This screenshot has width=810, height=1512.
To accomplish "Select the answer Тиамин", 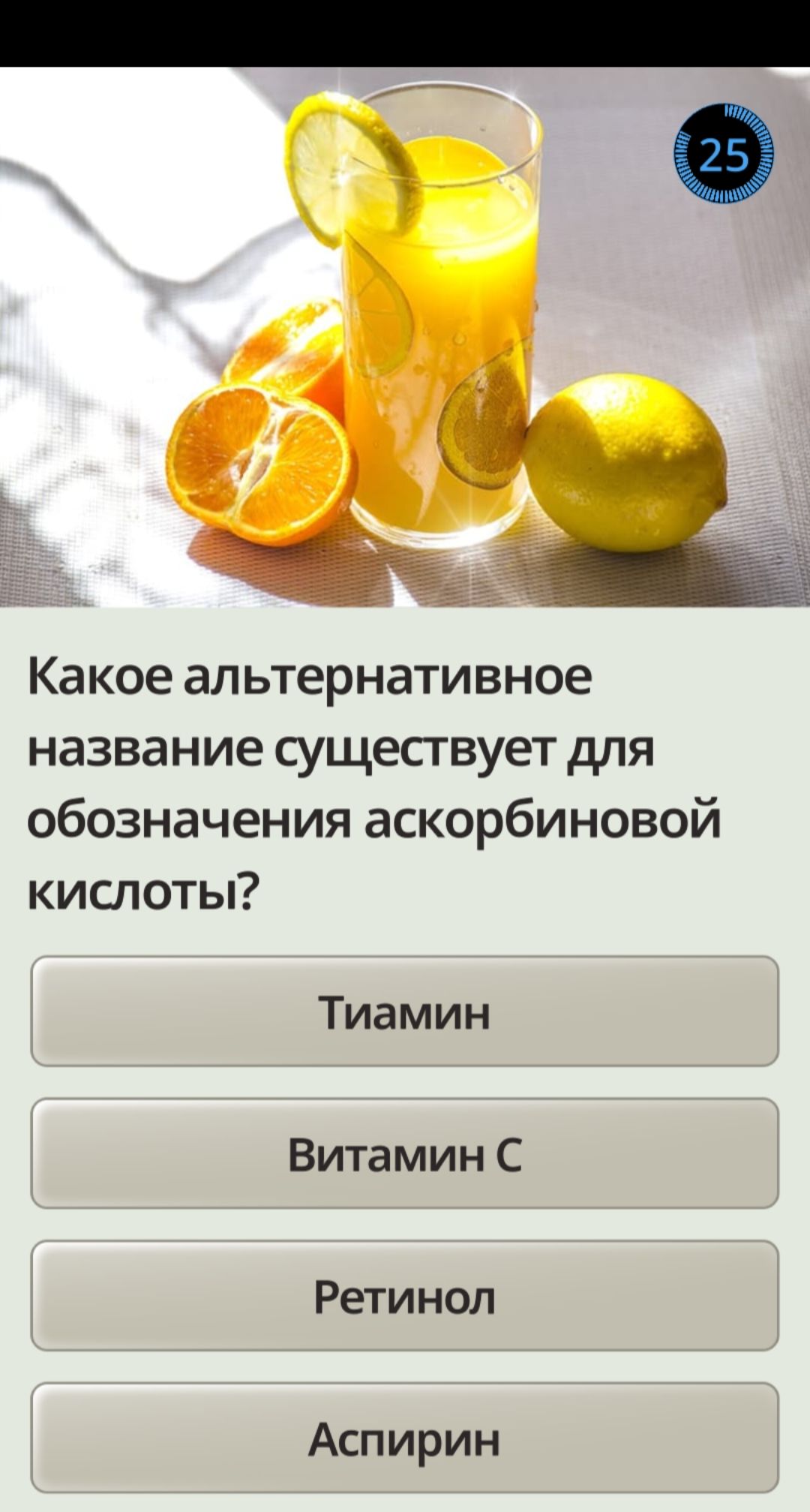I will coord(404,1011).
